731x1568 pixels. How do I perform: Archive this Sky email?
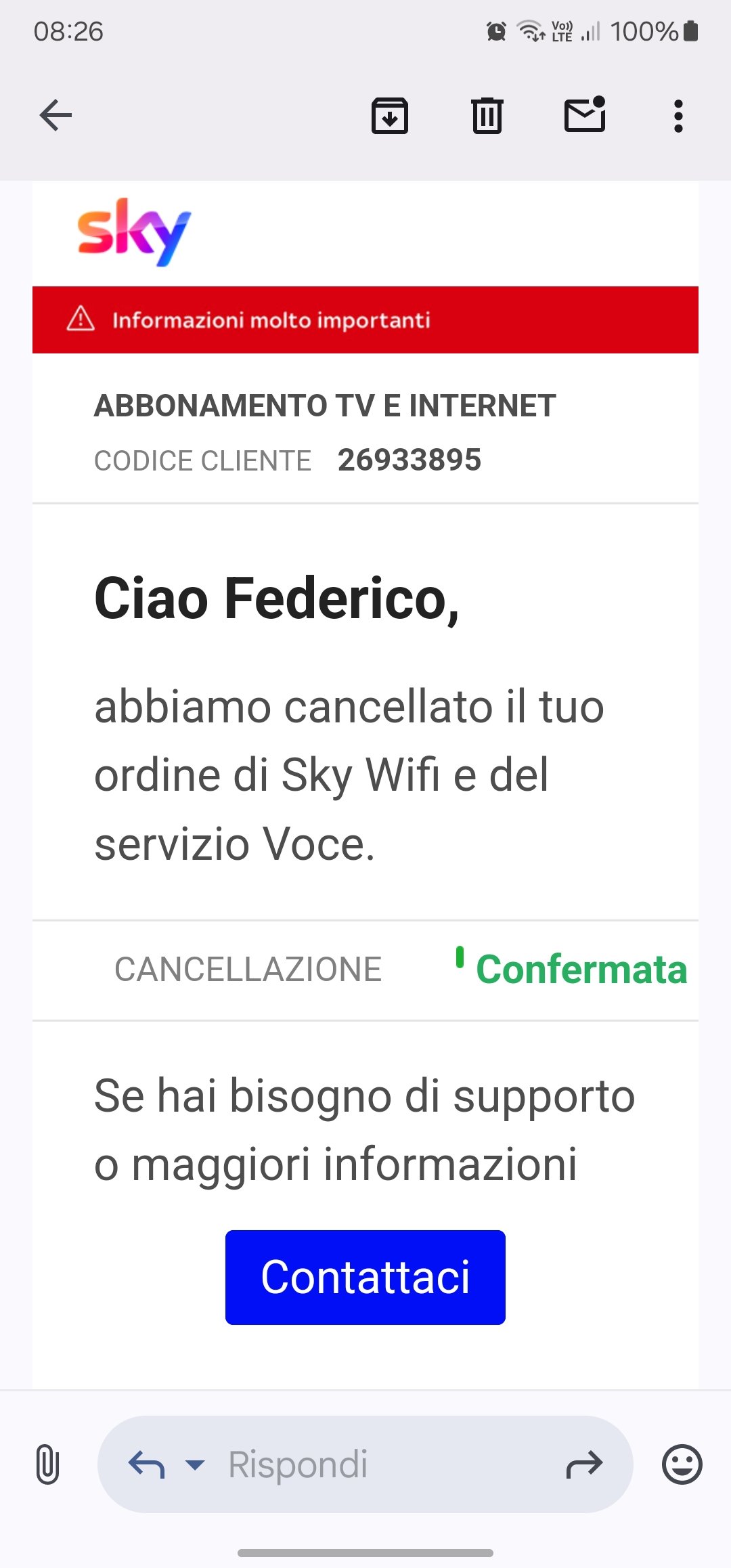coord(389,116)
